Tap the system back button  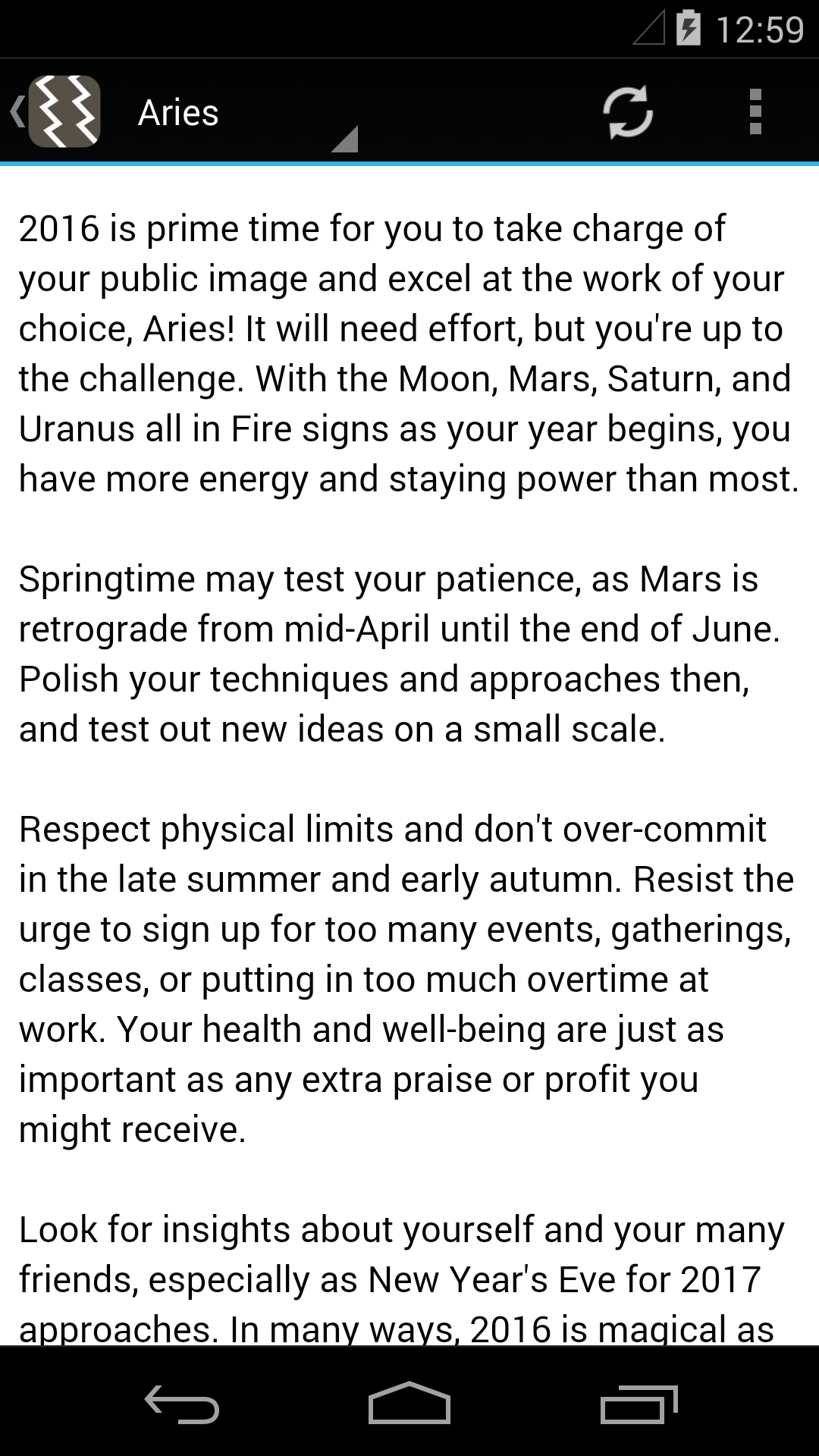pyautogui.click(x=182, y=1404)
